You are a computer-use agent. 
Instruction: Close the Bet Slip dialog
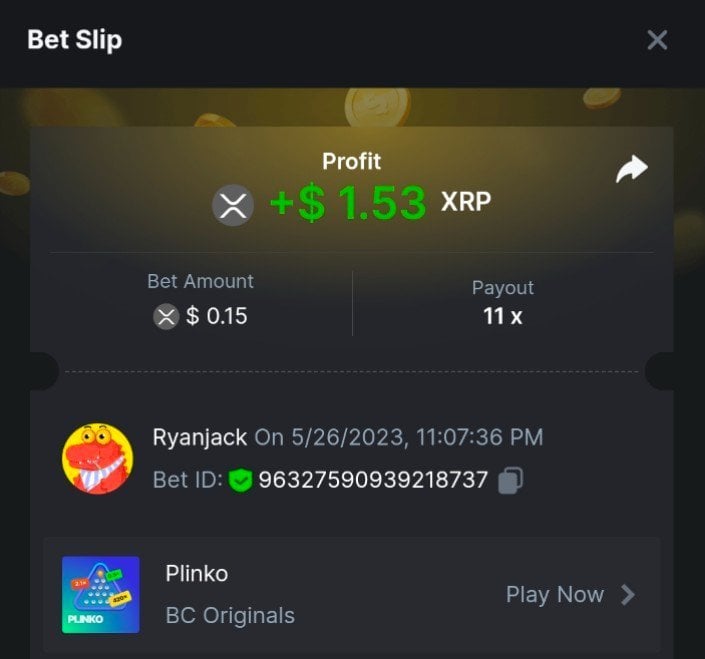[657, 40]
